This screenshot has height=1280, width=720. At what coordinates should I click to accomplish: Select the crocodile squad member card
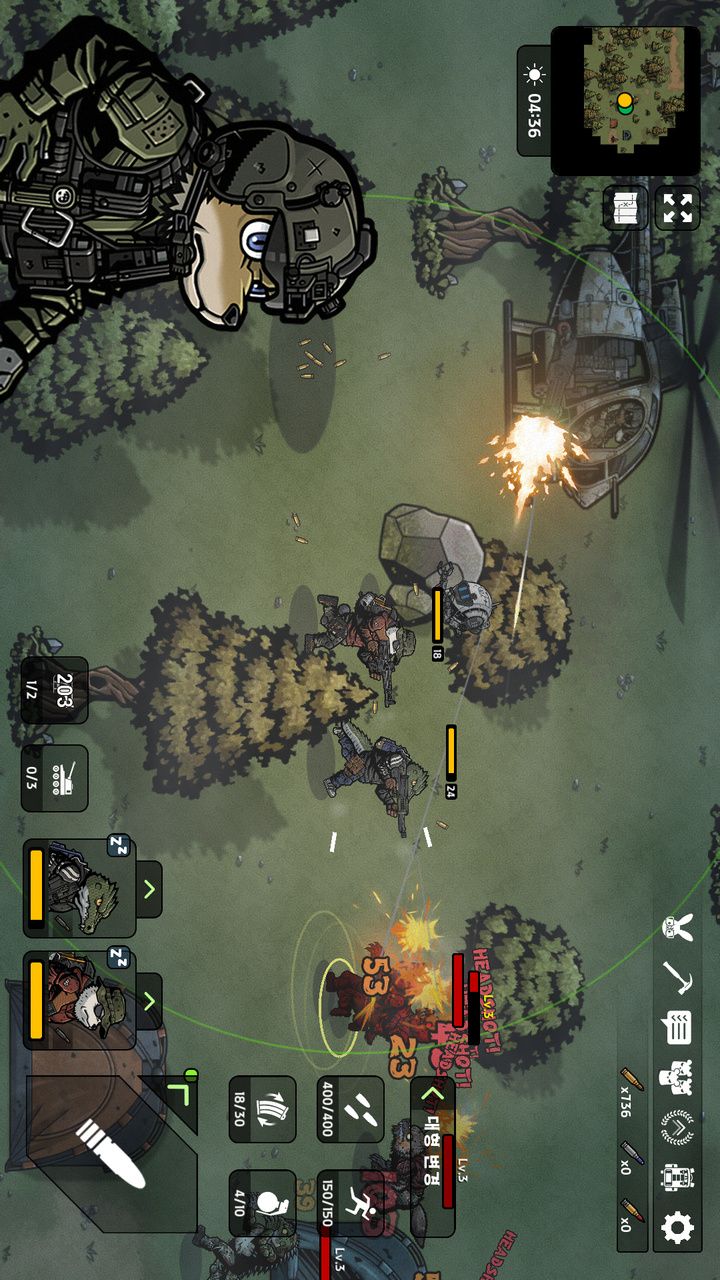80,888
